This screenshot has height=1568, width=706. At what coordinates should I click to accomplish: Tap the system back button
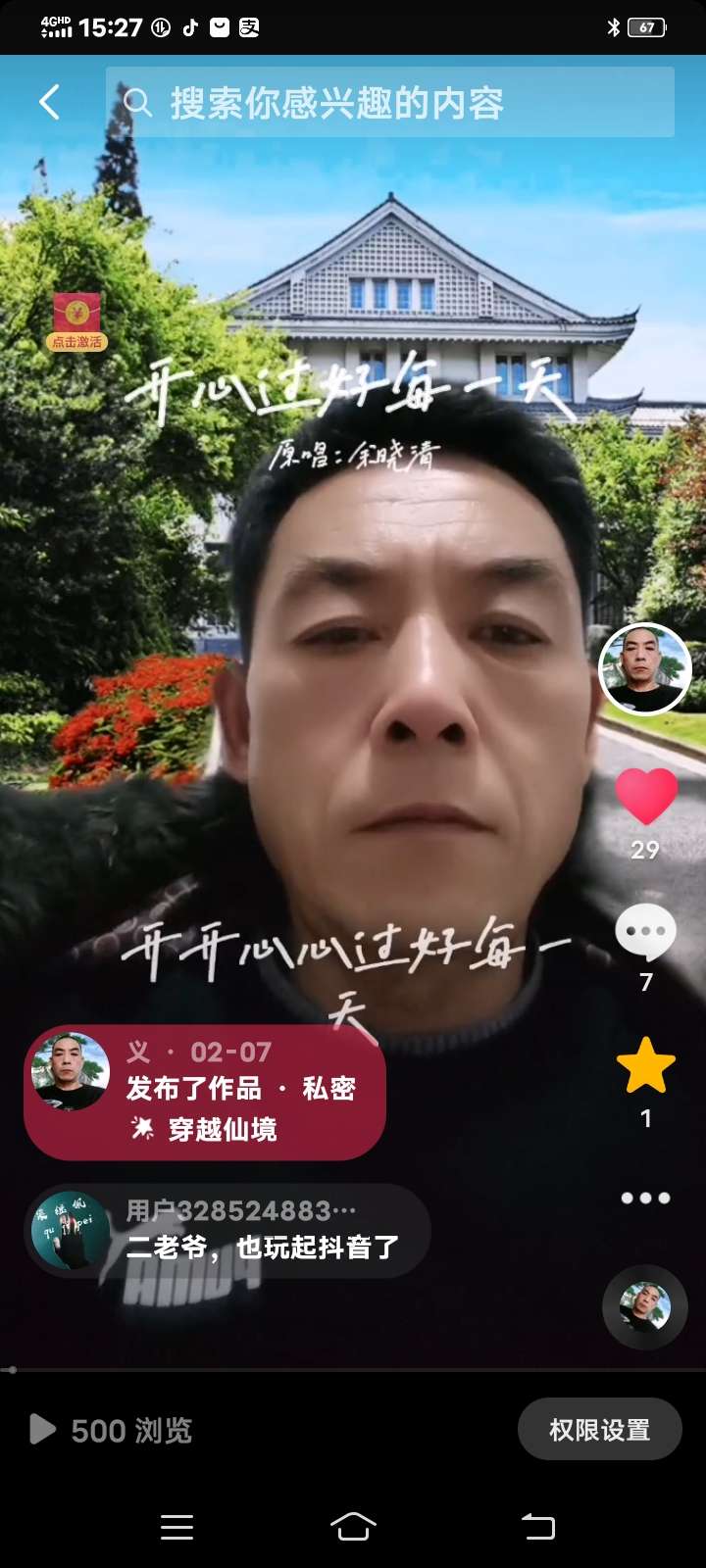[537, 1526]
